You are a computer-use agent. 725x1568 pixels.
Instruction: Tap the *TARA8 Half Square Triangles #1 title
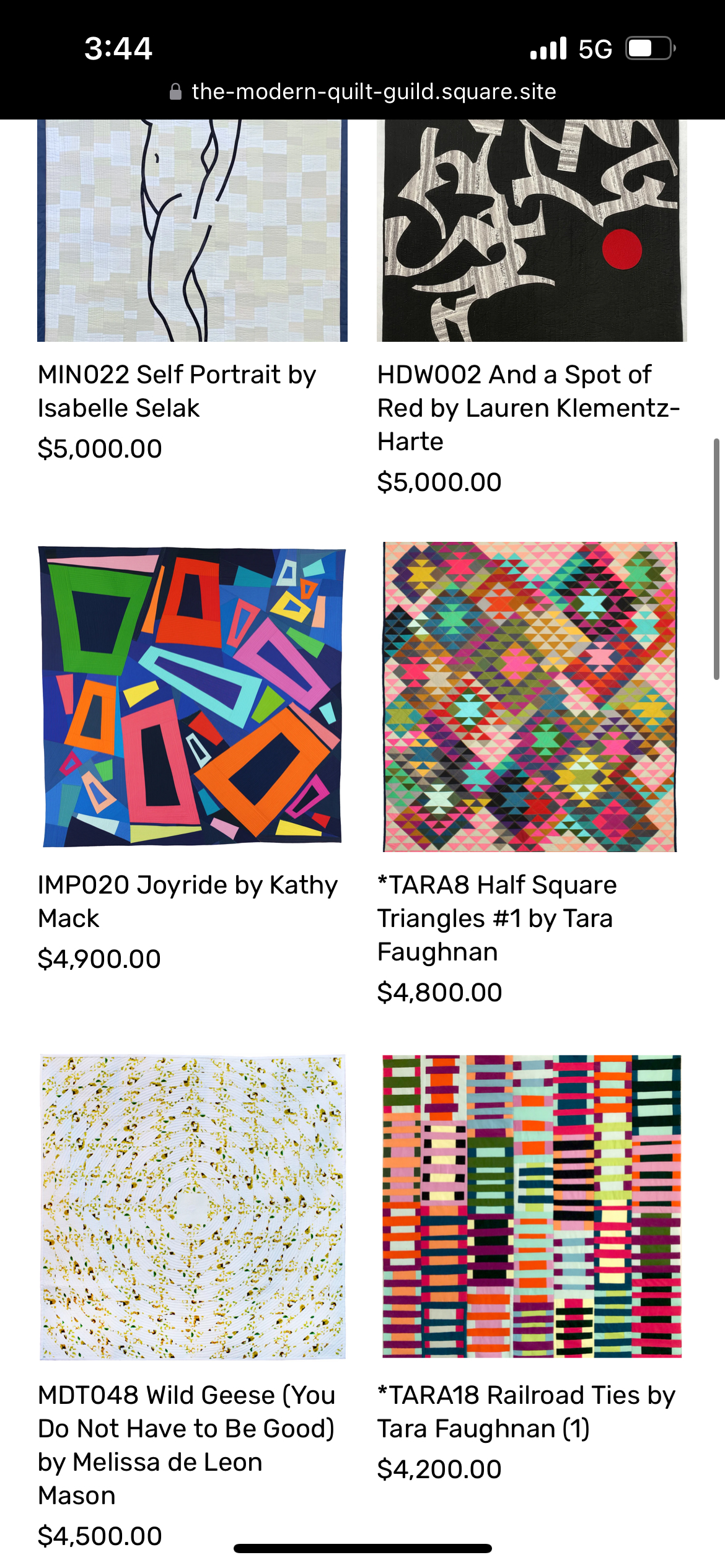click(x=497, y=918)
